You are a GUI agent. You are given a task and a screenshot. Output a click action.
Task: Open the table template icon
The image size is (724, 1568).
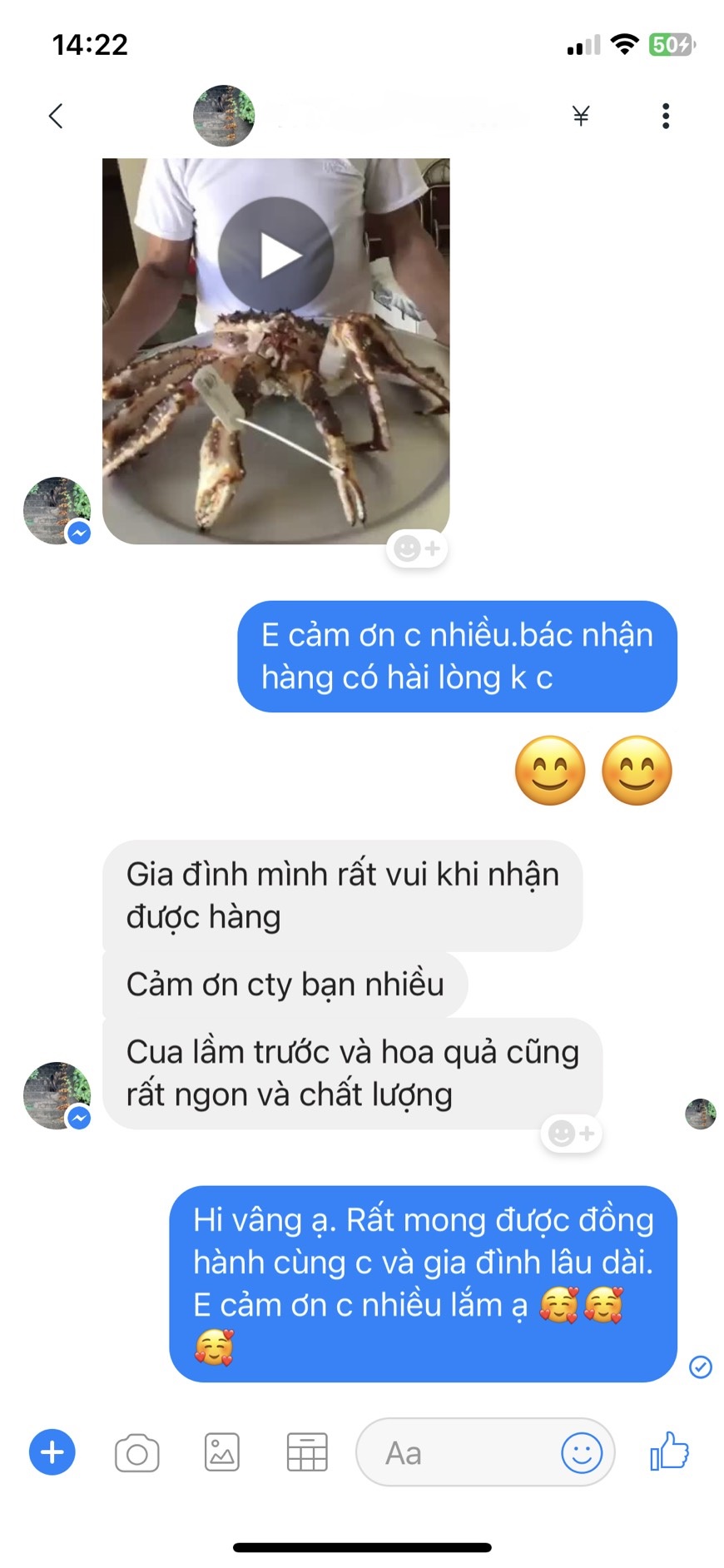(x=307, y=1453)
